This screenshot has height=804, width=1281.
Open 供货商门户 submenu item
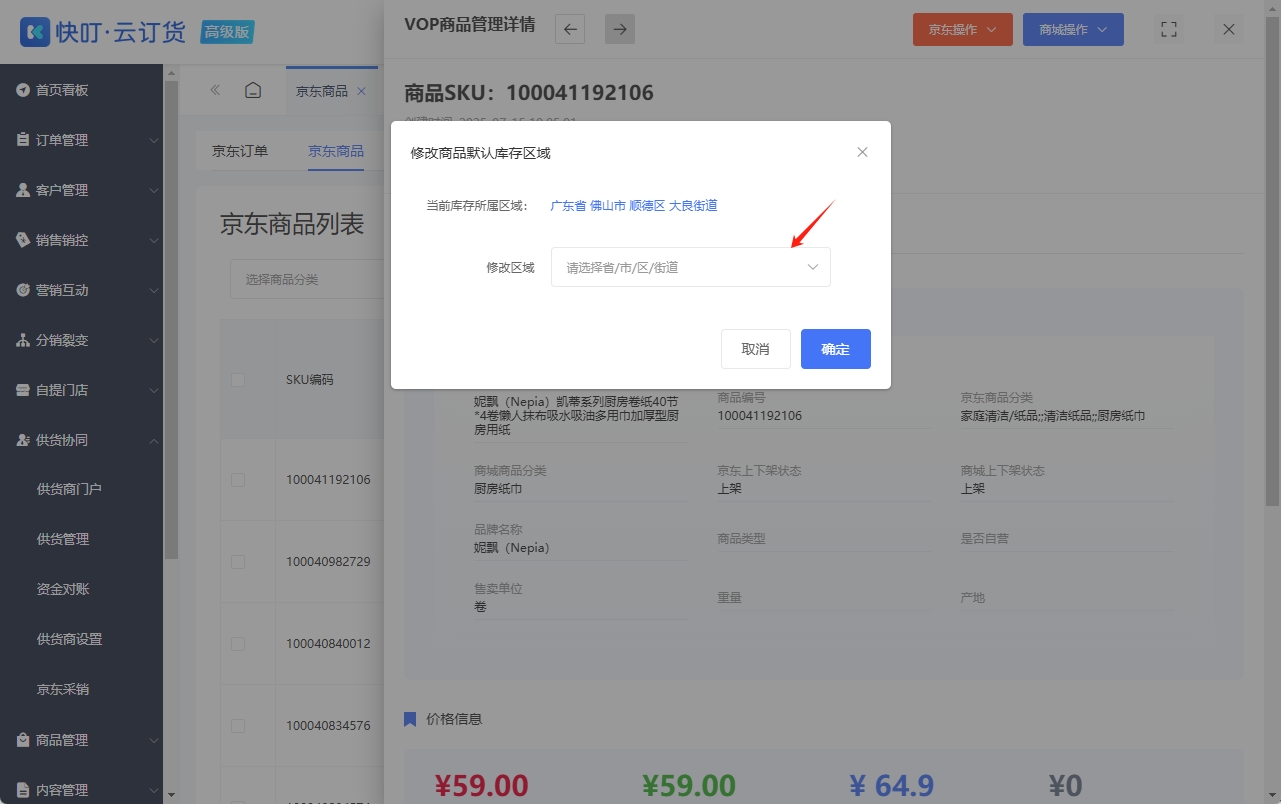(x=69, y=489)
